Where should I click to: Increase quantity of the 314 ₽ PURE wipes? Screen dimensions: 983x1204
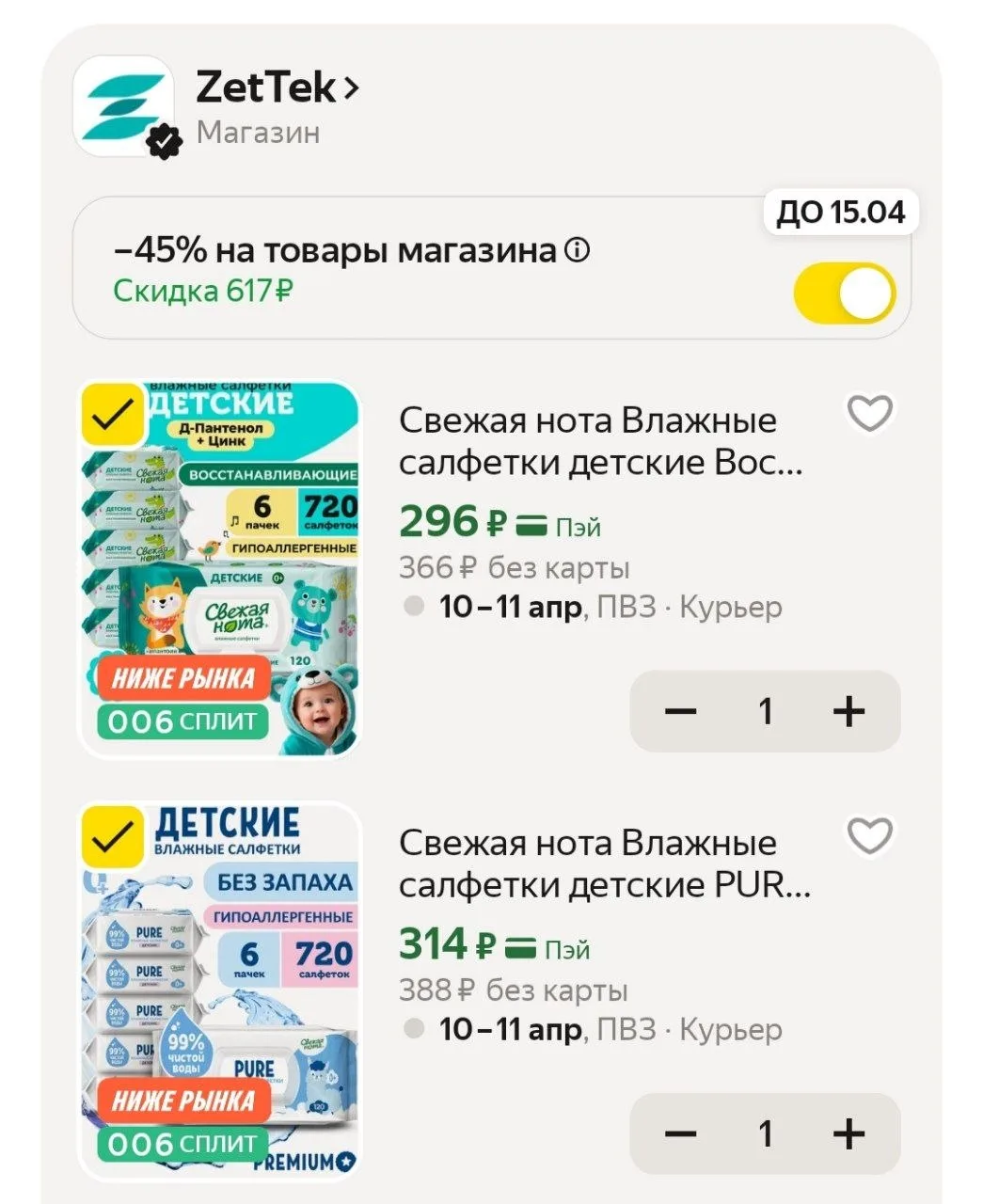coord(848,1133)
